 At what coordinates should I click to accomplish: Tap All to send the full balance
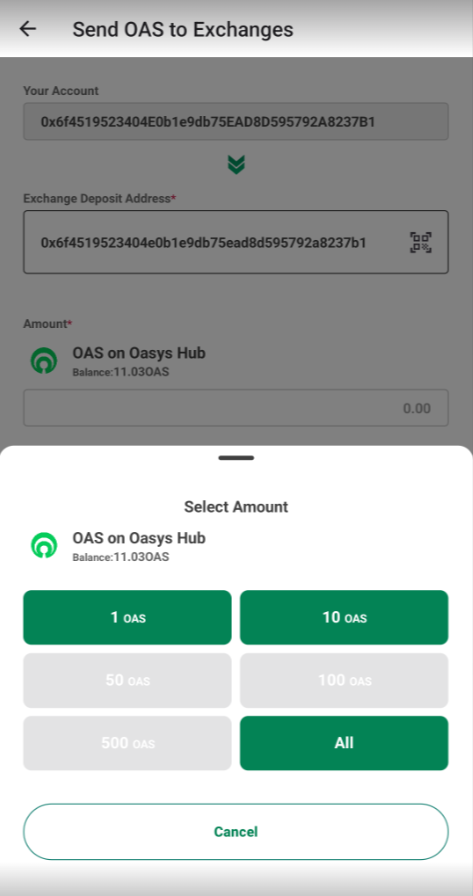344,743
